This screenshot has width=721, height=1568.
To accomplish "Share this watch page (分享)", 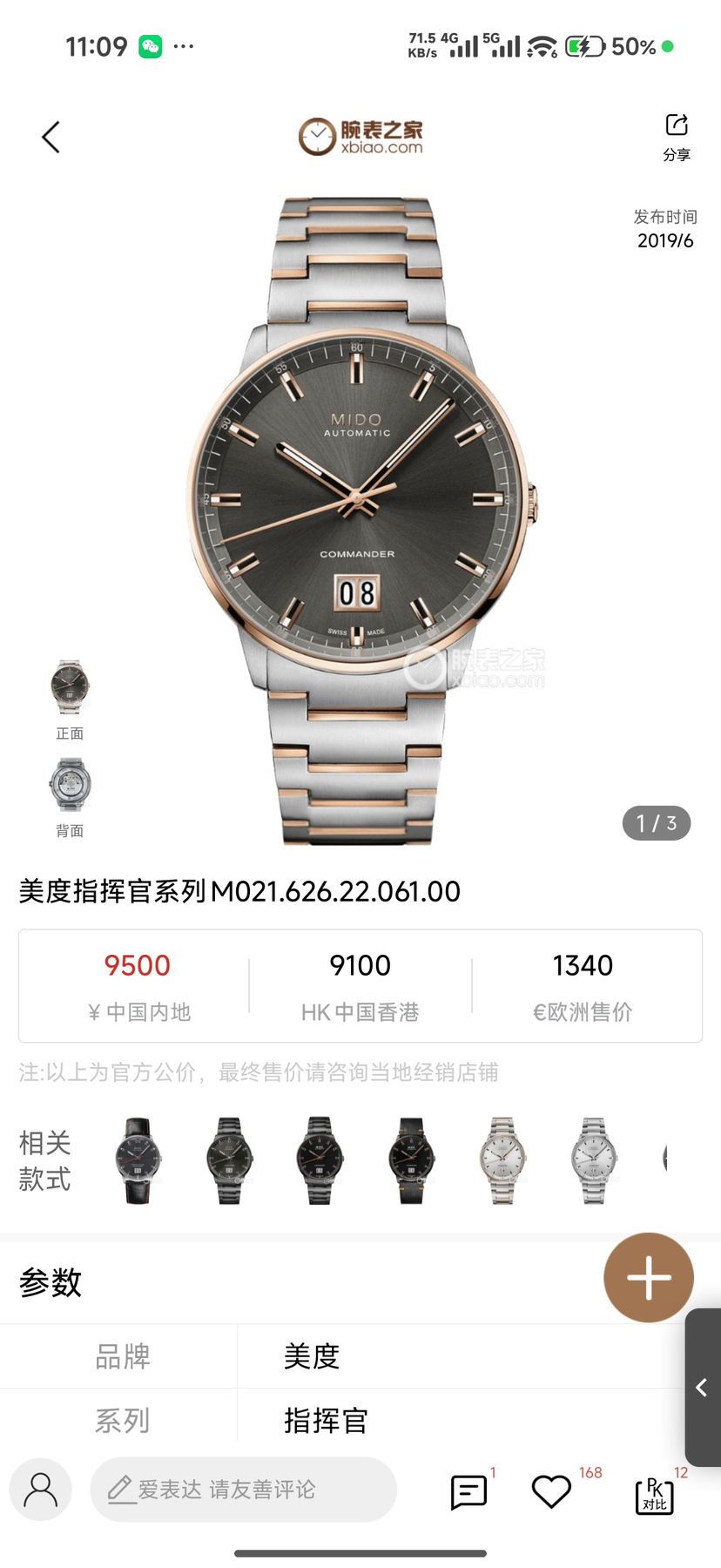I will (677, 136).
